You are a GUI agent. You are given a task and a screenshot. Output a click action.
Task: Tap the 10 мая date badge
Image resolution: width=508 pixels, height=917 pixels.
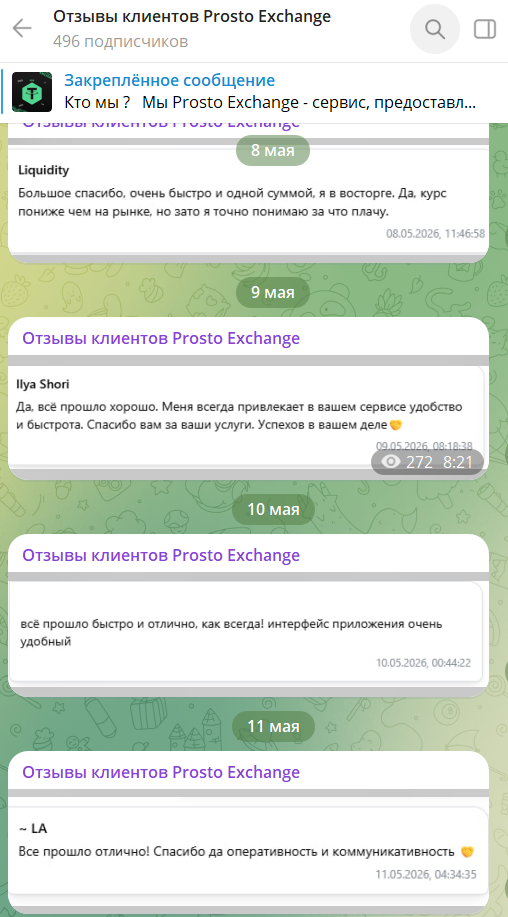click(x=273, y=509)
